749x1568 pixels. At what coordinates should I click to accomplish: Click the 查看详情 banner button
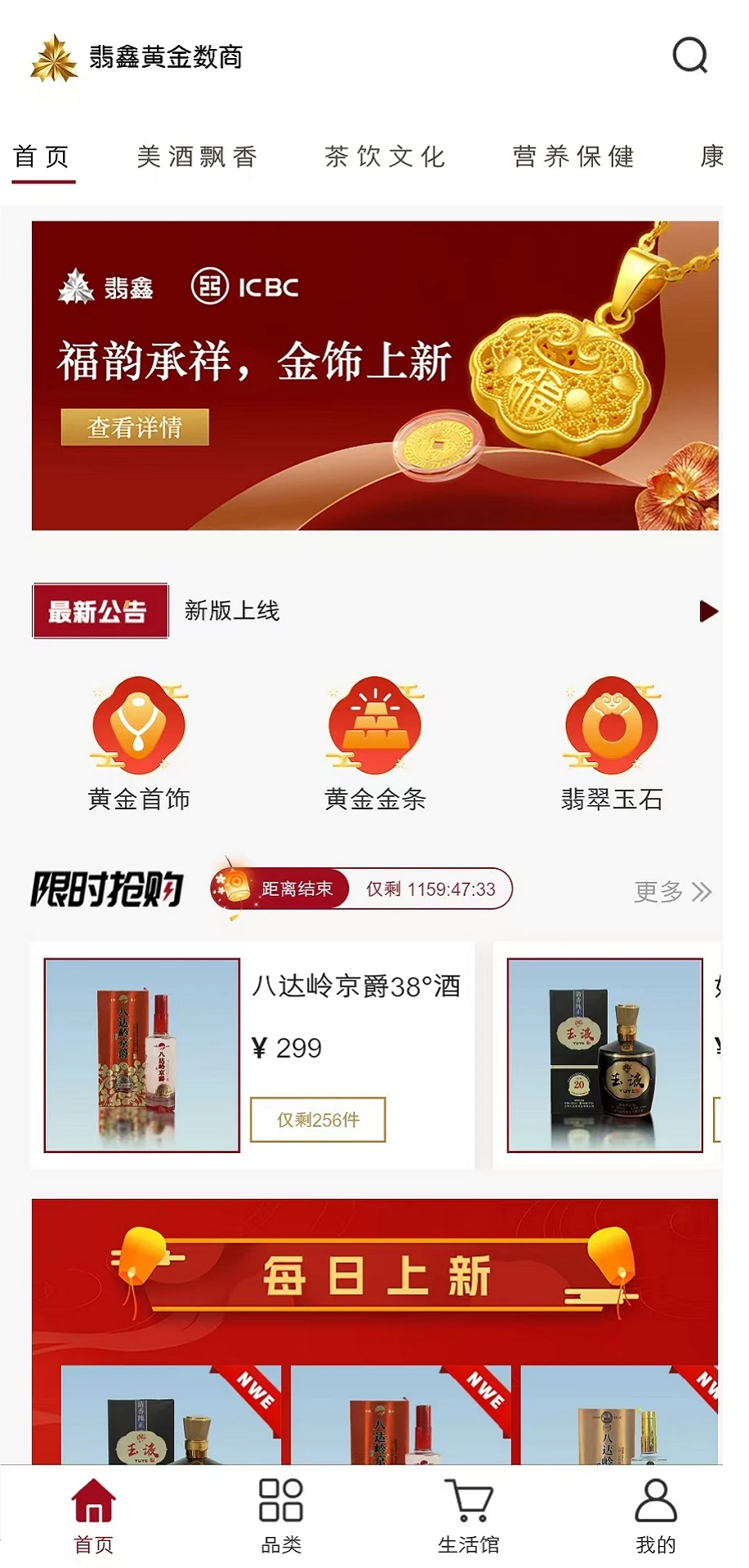pos(136,425)
